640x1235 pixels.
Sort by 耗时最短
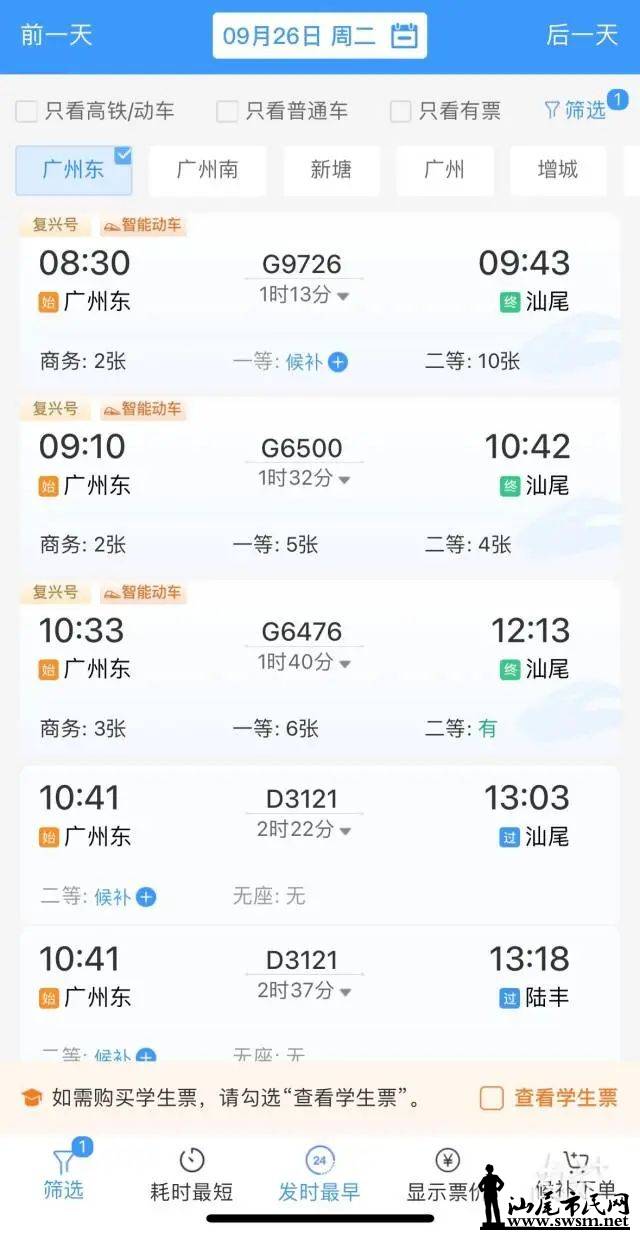coord(191,1175)
